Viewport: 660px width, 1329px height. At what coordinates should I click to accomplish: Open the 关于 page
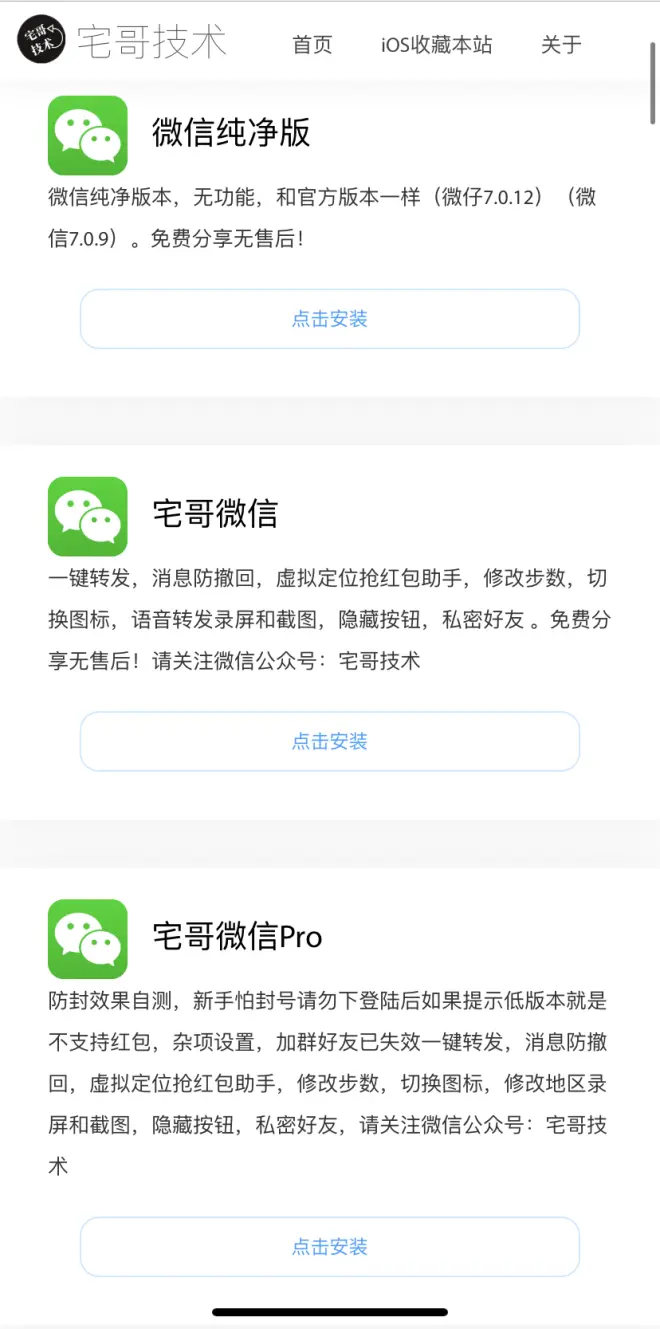pos(561,44)
